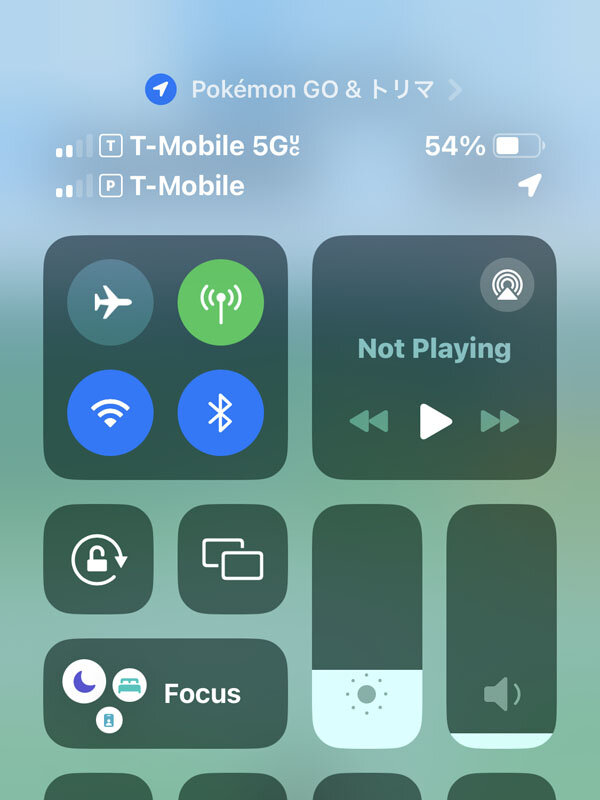Image resolution: width=600 pixels, height=800 pixels.
Task: Enable Airplane Mode
Action: [110, 302]
